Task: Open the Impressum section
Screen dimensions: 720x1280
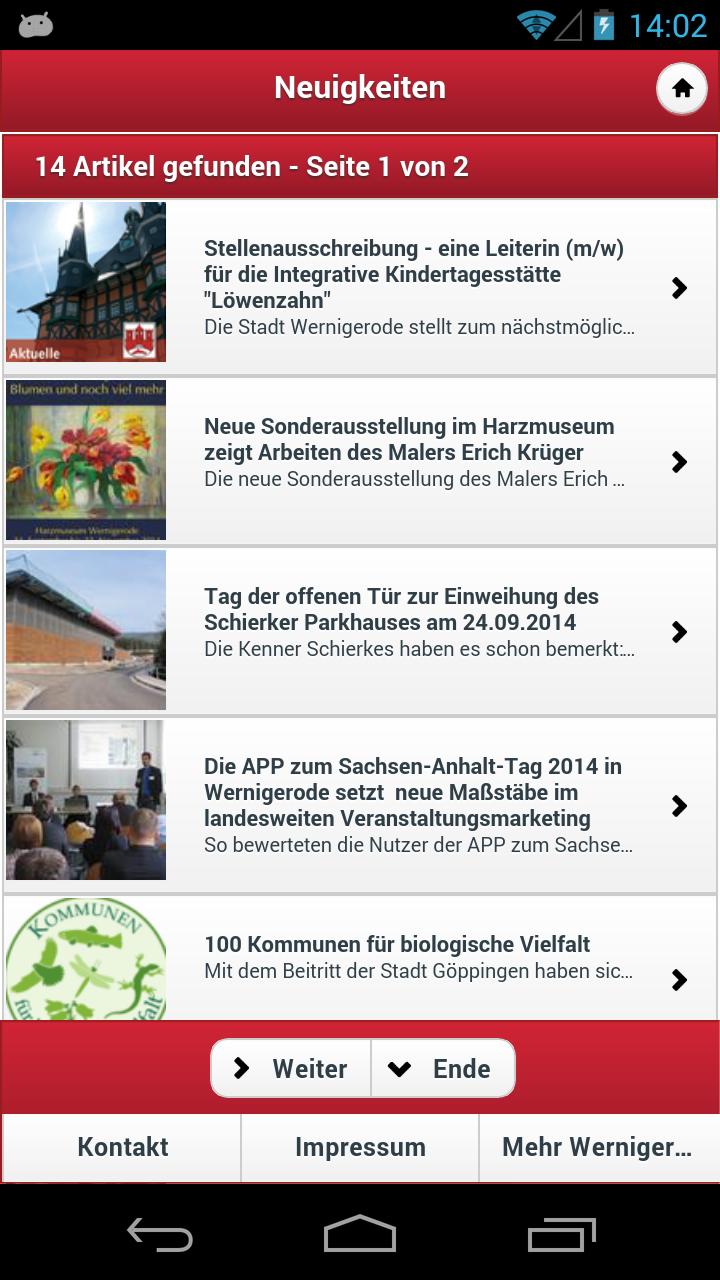Action: pos(360,1147)
